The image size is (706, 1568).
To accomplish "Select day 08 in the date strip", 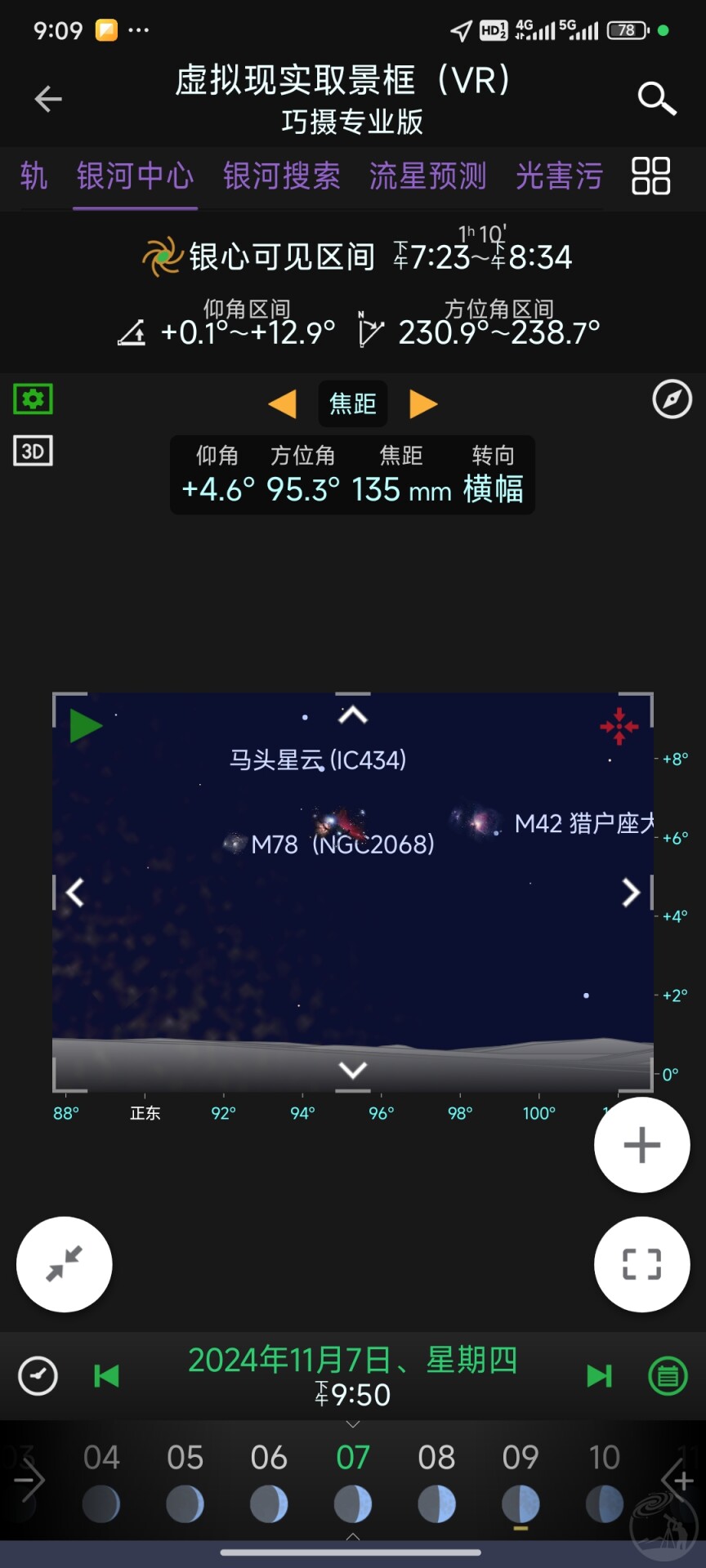I will (x=436, y=1480).
